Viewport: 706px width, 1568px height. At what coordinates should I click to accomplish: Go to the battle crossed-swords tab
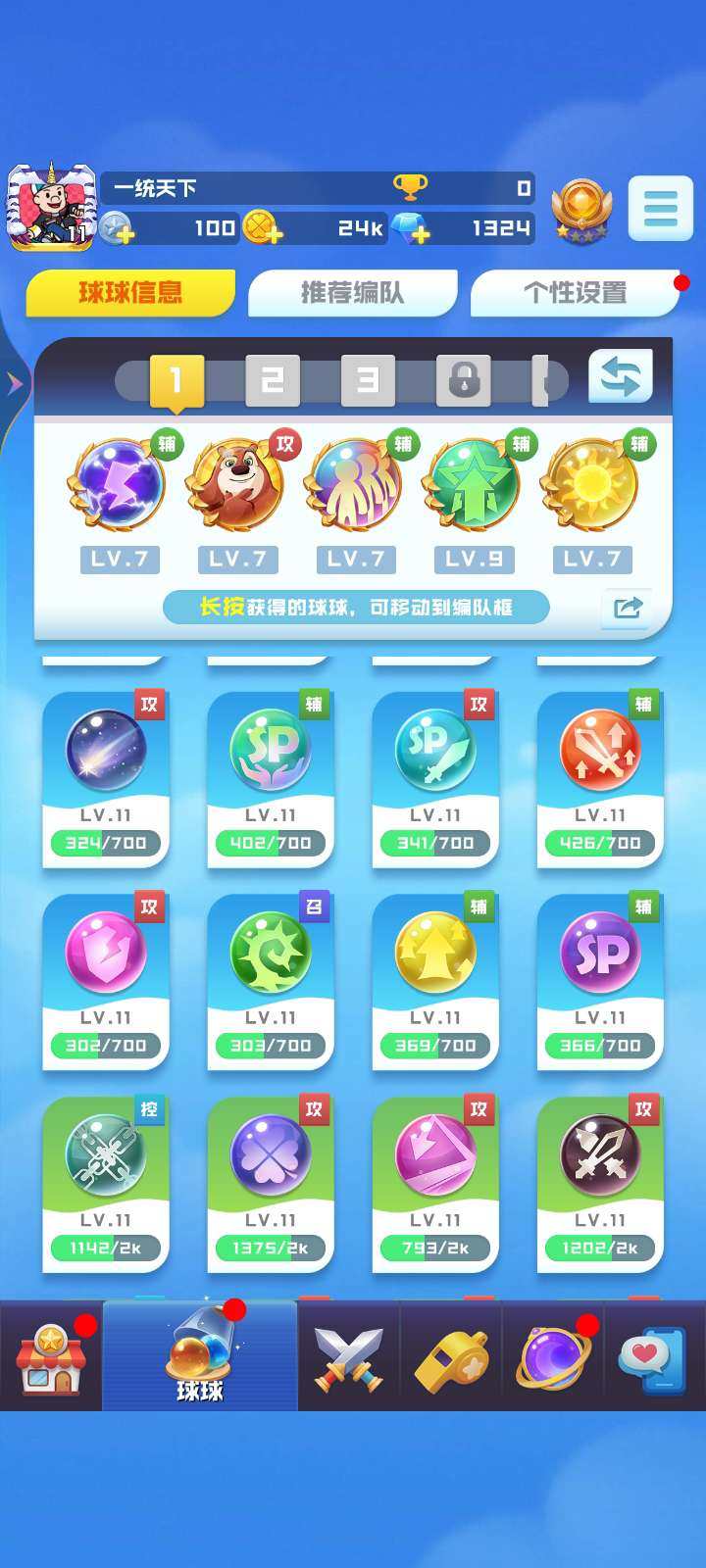348,1358
